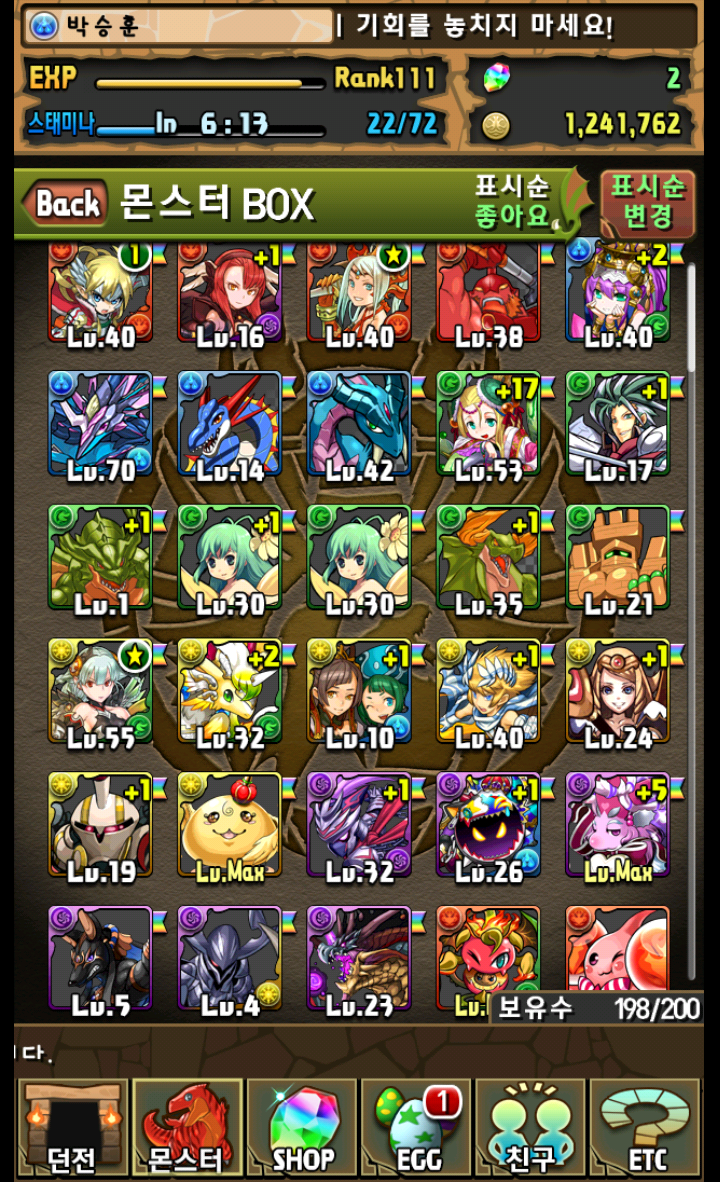
Task: Switch to the 던전 dungeon tab
Action: click(72, 1128)
